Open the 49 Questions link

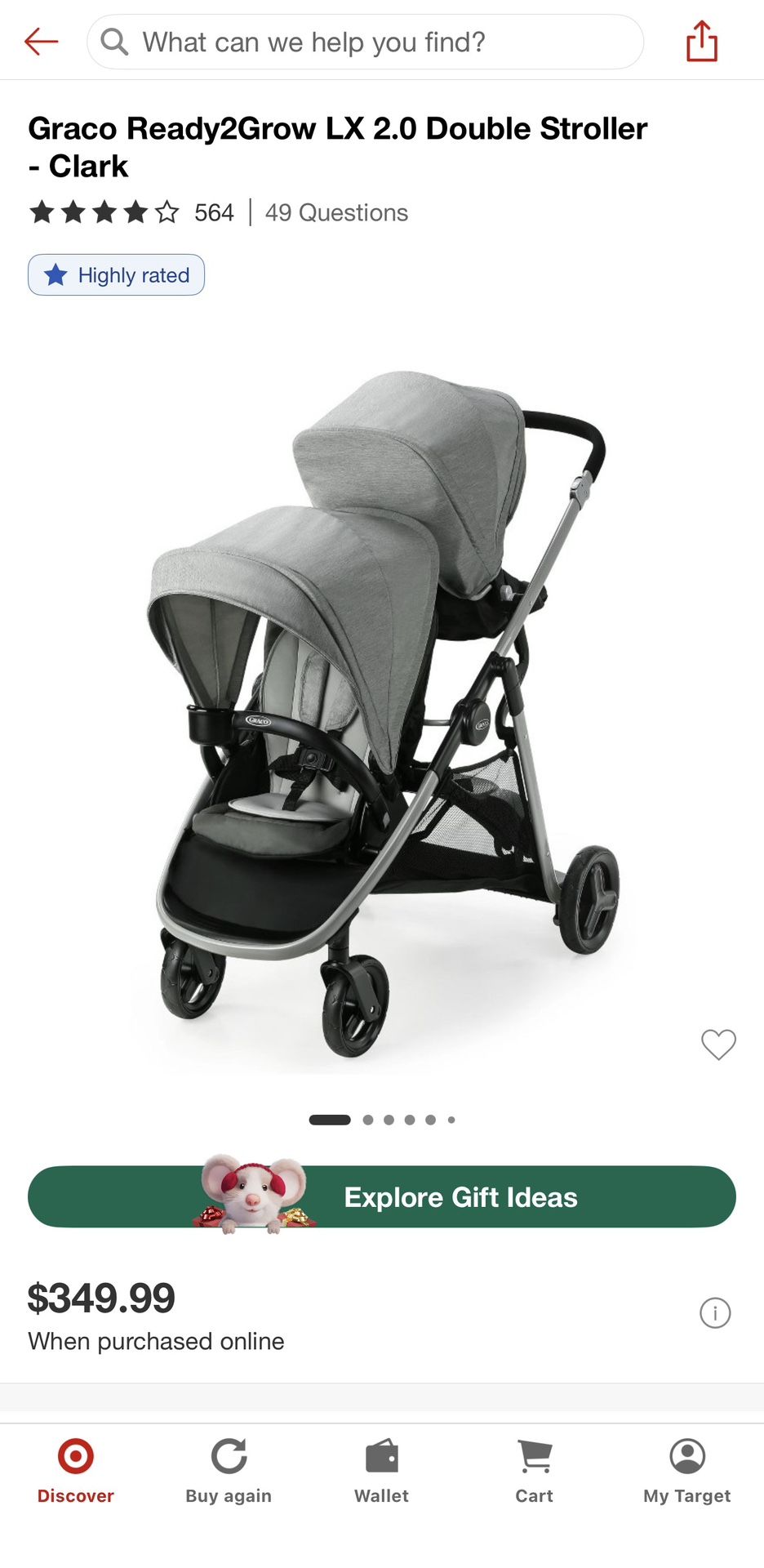[x=335, y=213]
